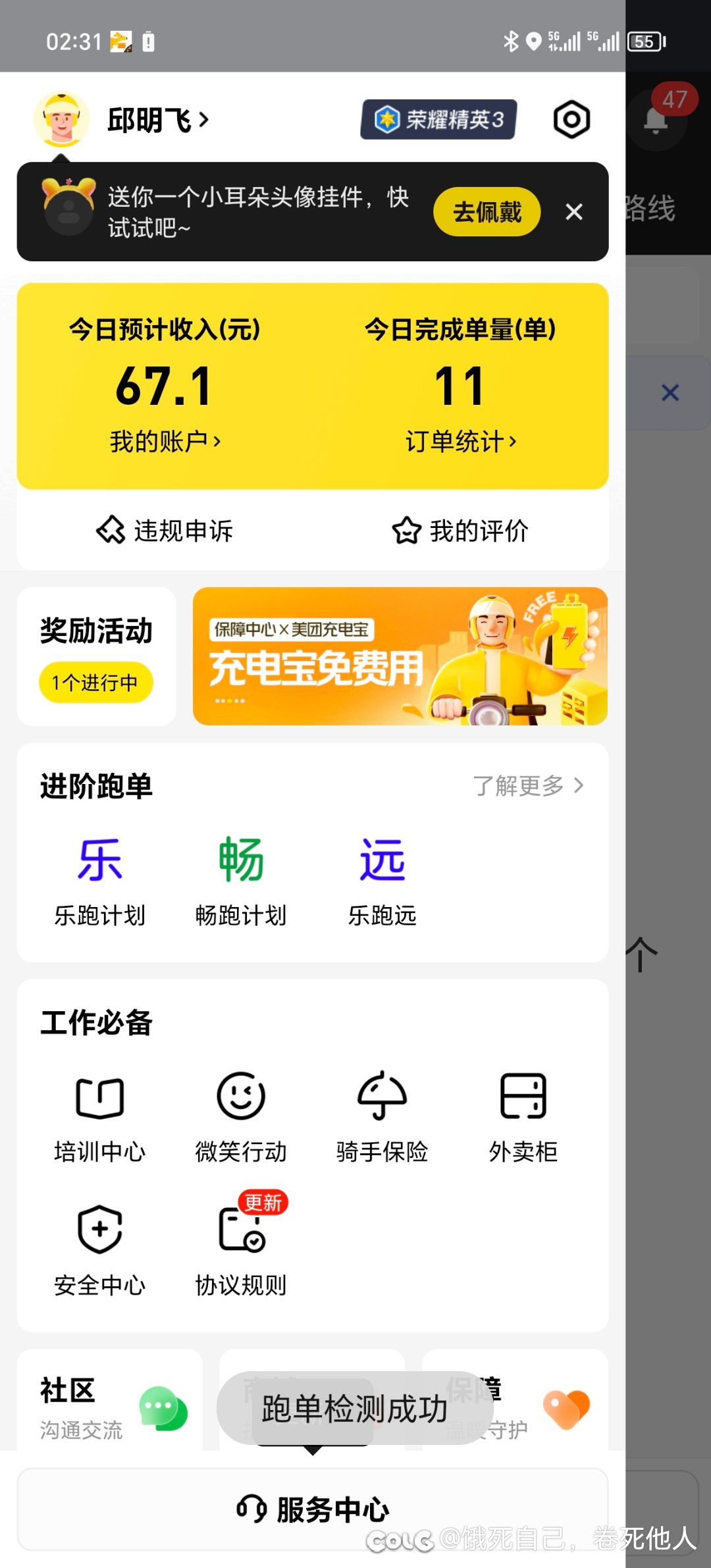
Task: Open 服务中心 at the bottom
Action: pyautogui.click(x=313, y=1509)
